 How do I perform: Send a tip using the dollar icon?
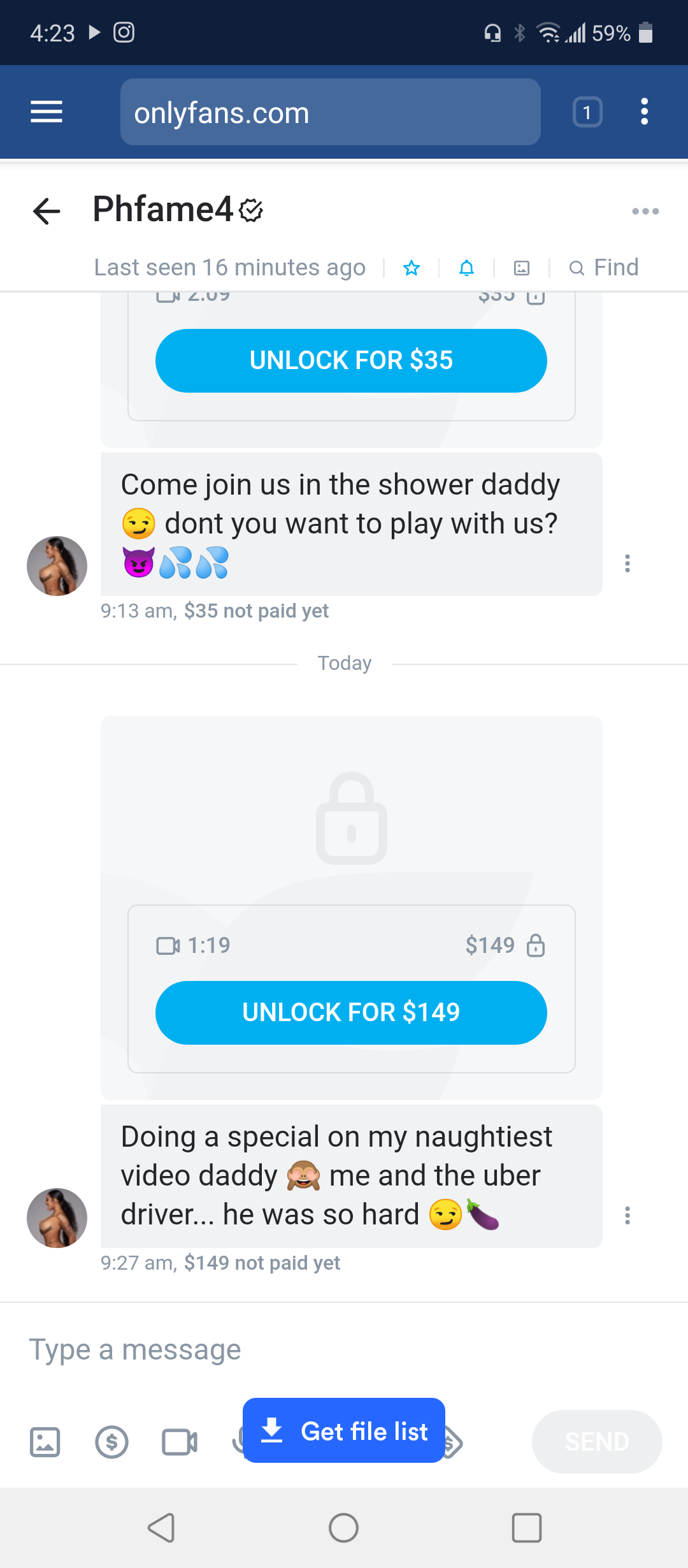tap(112, 1442)
